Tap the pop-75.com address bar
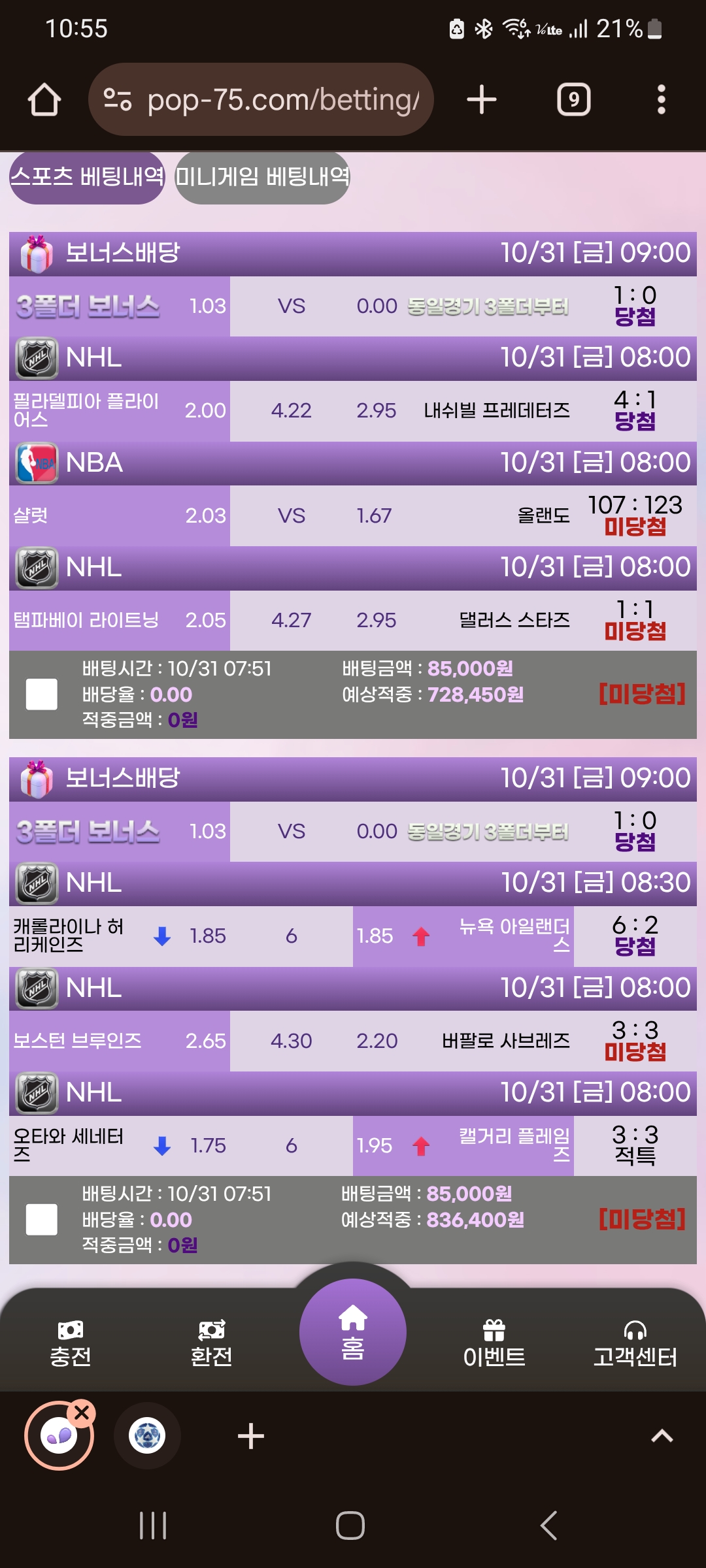This screenshot has height=1568, width=706. tap(261, 100)
